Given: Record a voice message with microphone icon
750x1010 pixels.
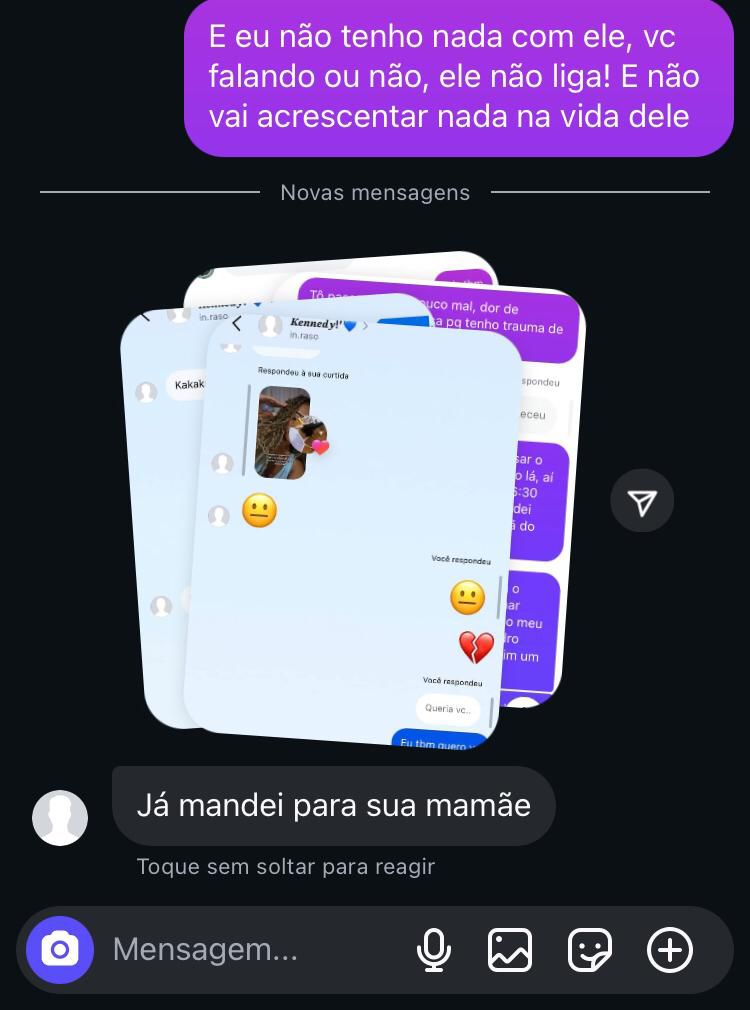Looking at the screenshot, I should pyautogui.click(x=433, y=949).
